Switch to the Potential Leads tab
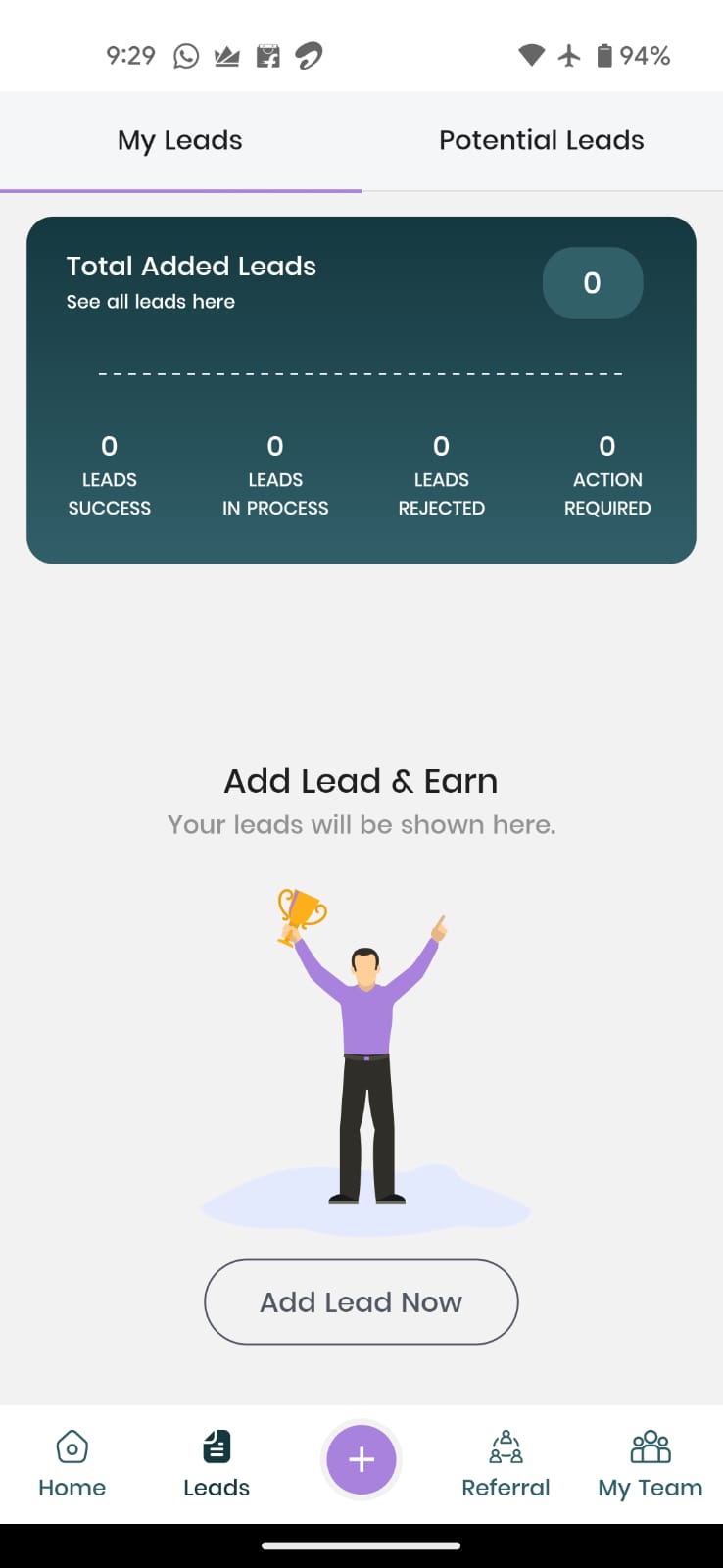 [x=542, y=141]
